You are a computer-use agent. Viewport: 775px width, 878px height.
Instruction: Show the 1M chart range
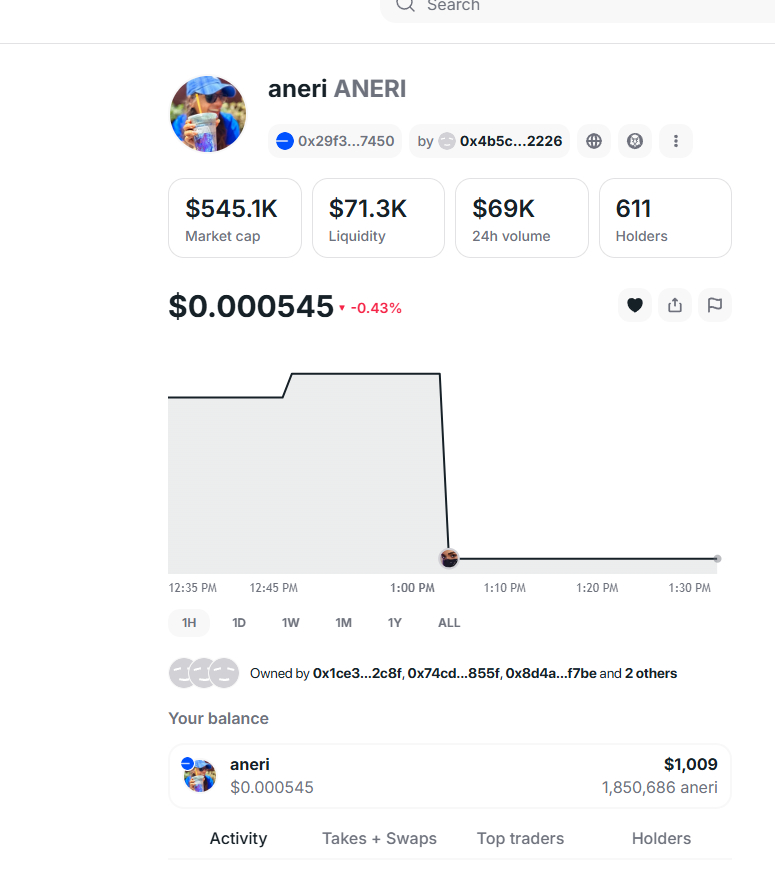tap(344, 623)
